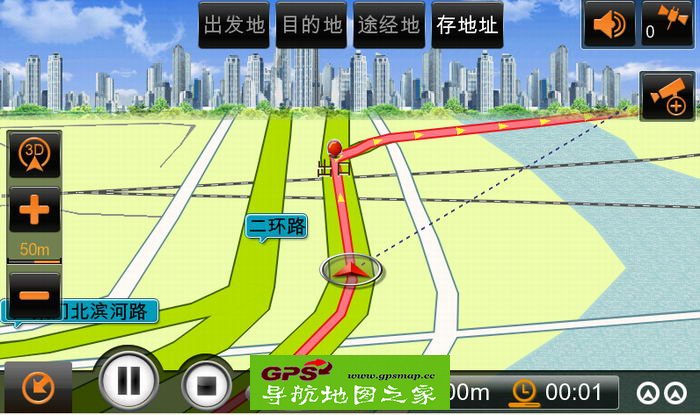700x415 pixels.
Task: Set the destination via 目的地
Action: [311, 25]
